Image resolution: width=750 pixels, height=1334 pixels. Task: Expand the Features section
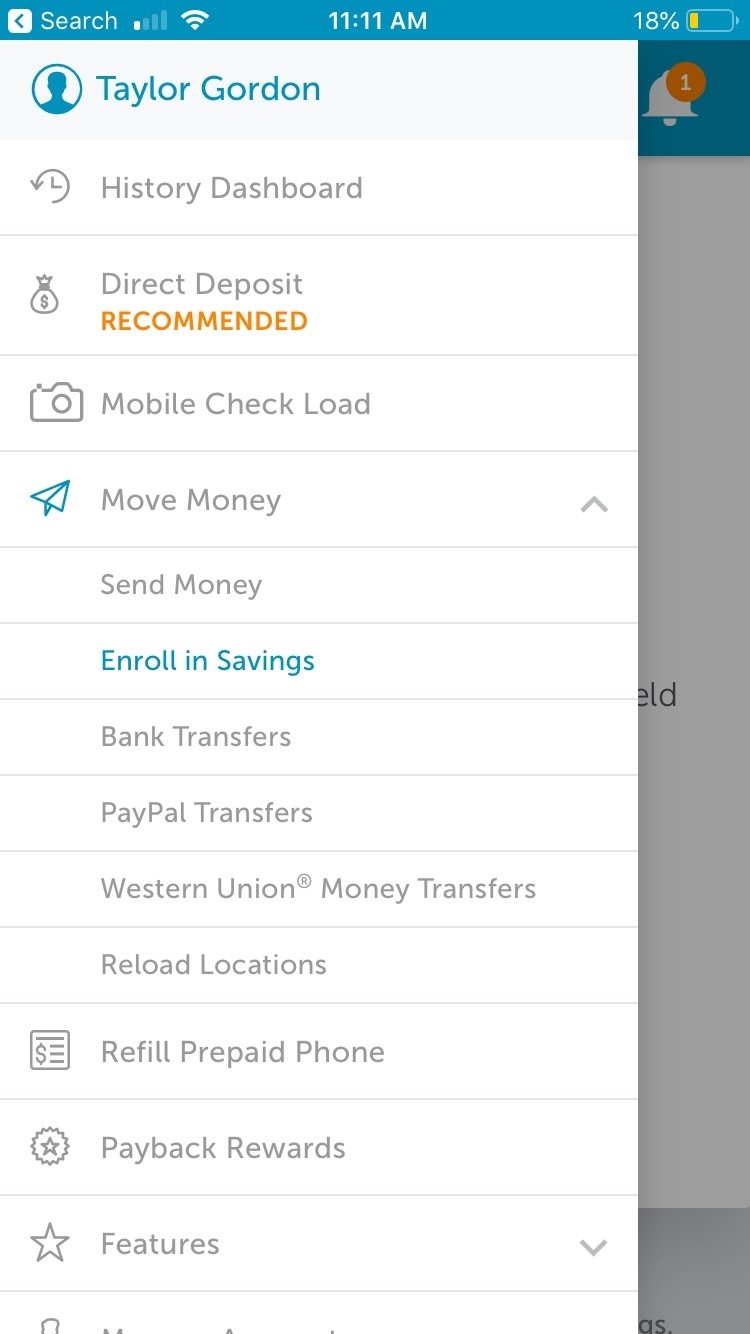pos(319,1244)
